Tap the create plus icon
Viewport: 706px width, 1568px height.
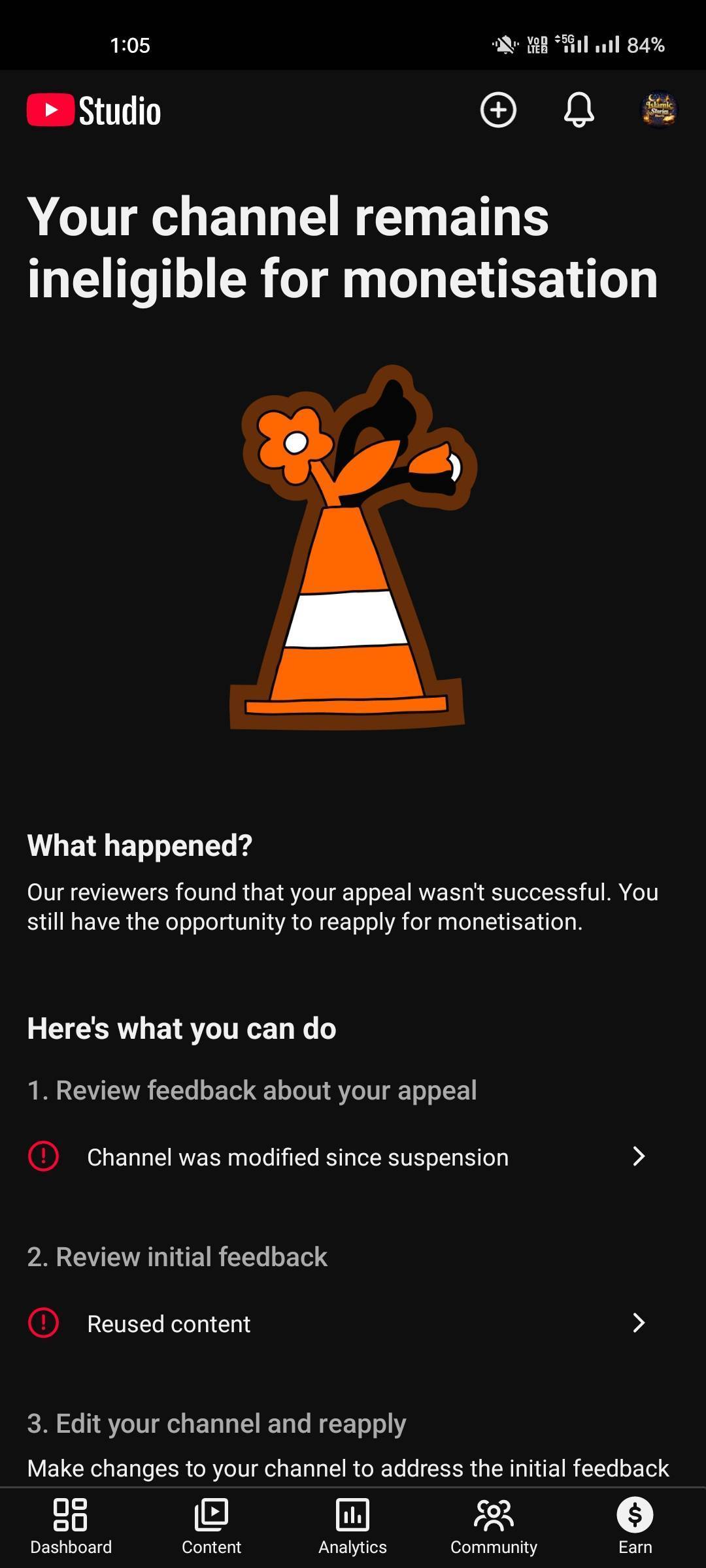pyautogui.click(x=498, y=110)
